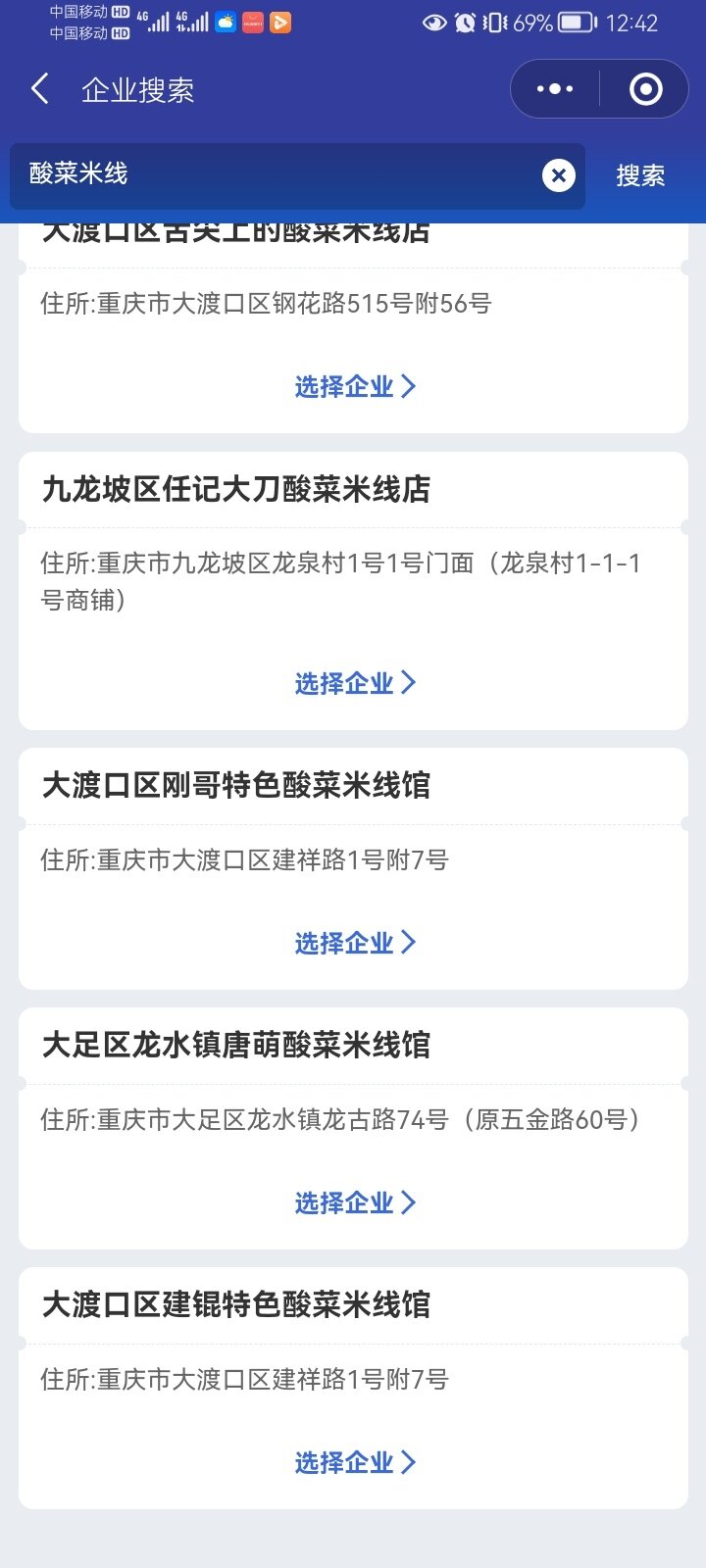This screenshot has width=706, height=1568.
Task: Choose 大渡口区刚哥特色酸菜米线馆 enterprise
Action: [355, 943]
